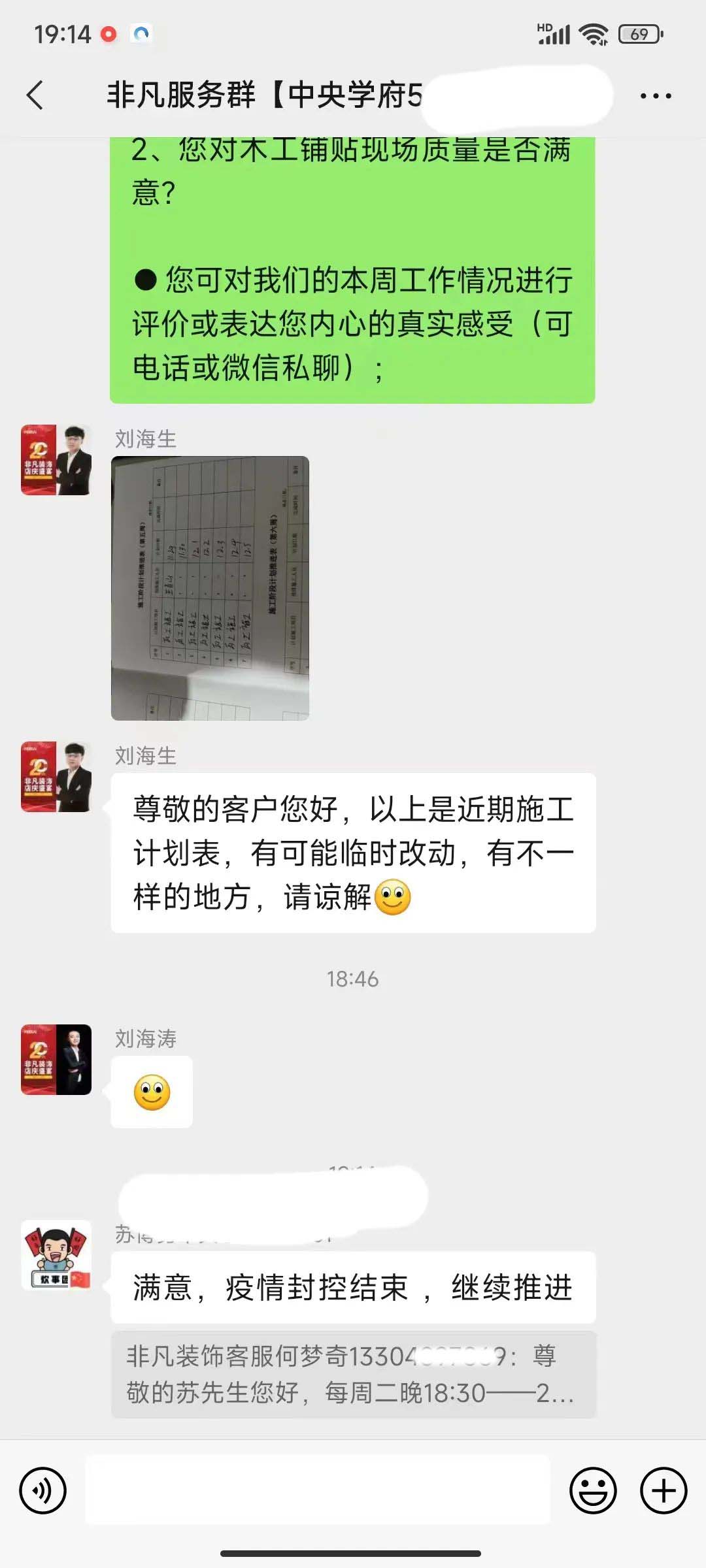
Task: View 刘海涛's profile via avatar
Action: coord(56,1060)
